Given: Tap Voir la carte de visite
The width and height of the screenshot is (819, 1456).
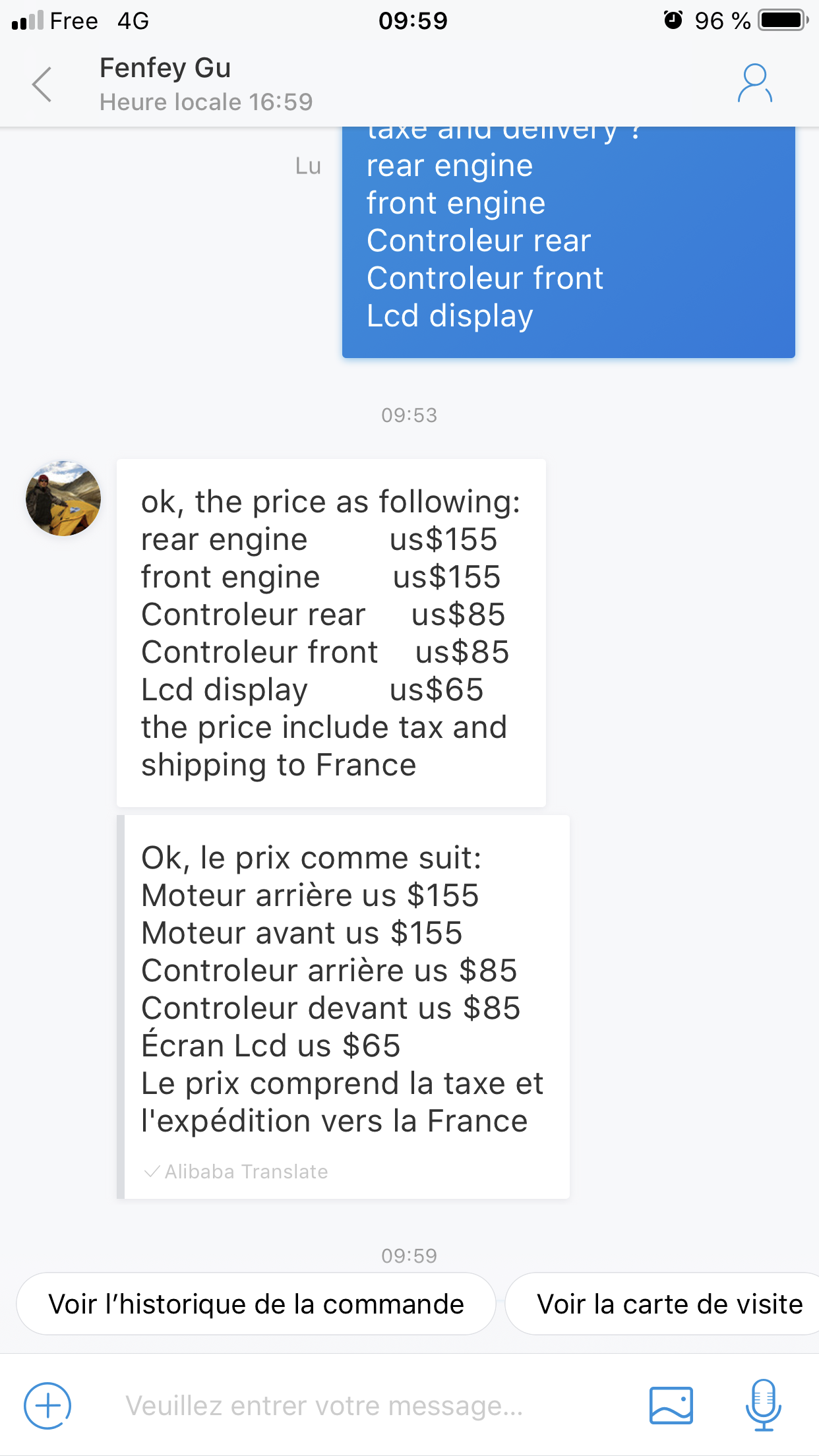Looking at the screenshot, I should (x=663, y=1304).
